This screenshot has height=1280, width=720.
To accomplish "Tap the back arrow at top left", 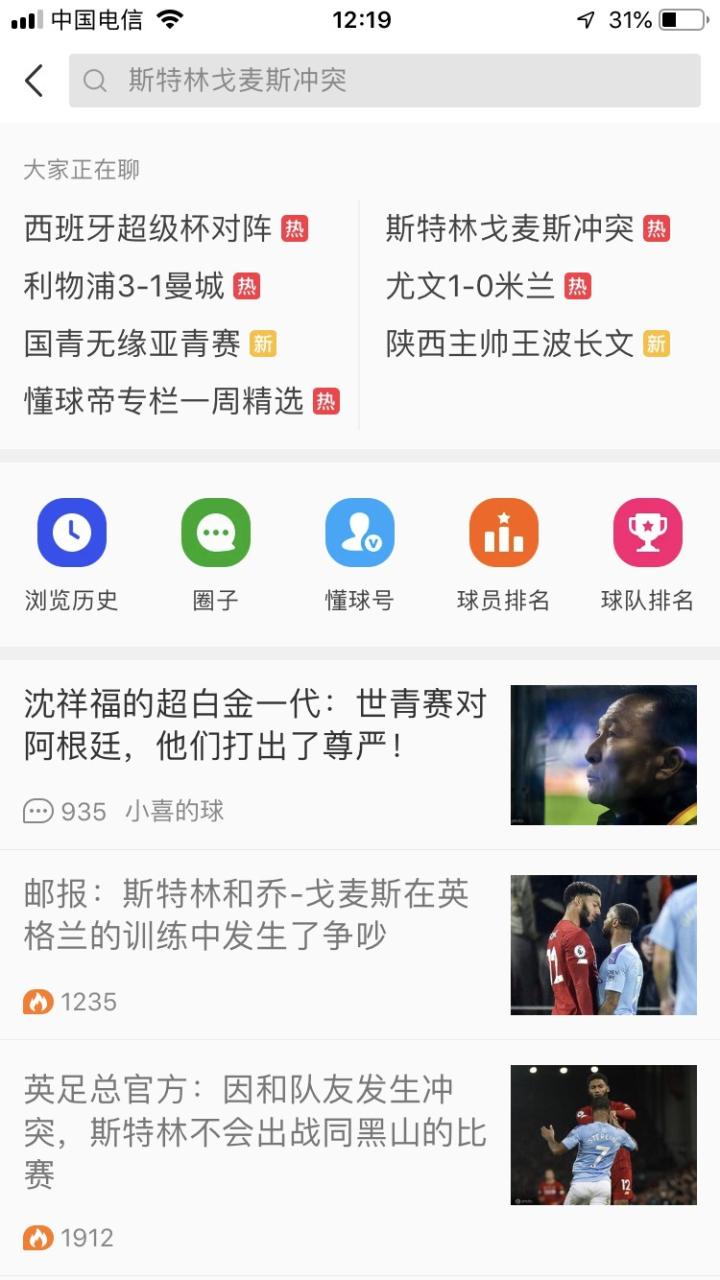I will click(x=33, y=80).
